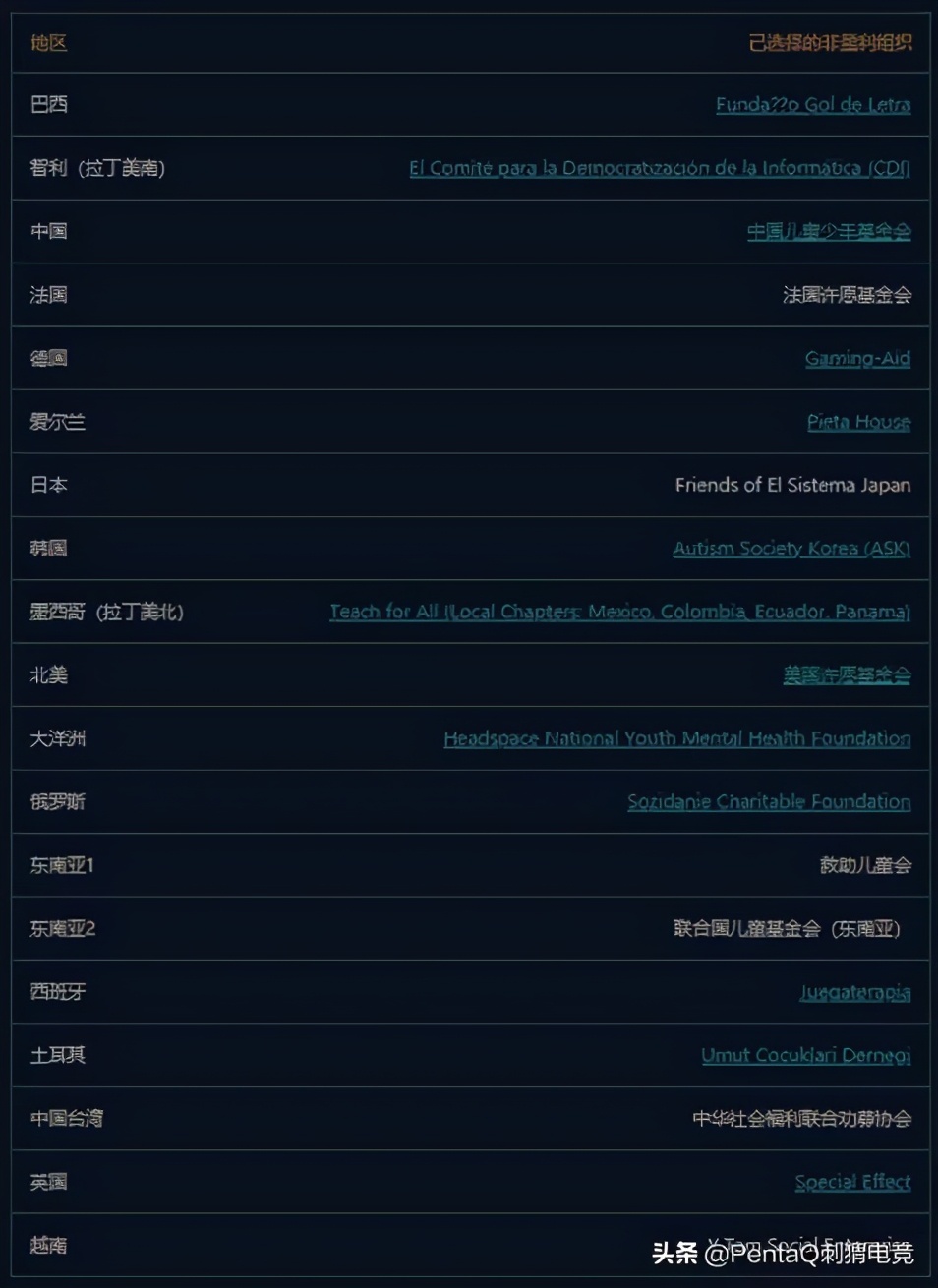
Task: Open the Headspace National Youth Mental Health Foundation link
Action: click(676, 738)
